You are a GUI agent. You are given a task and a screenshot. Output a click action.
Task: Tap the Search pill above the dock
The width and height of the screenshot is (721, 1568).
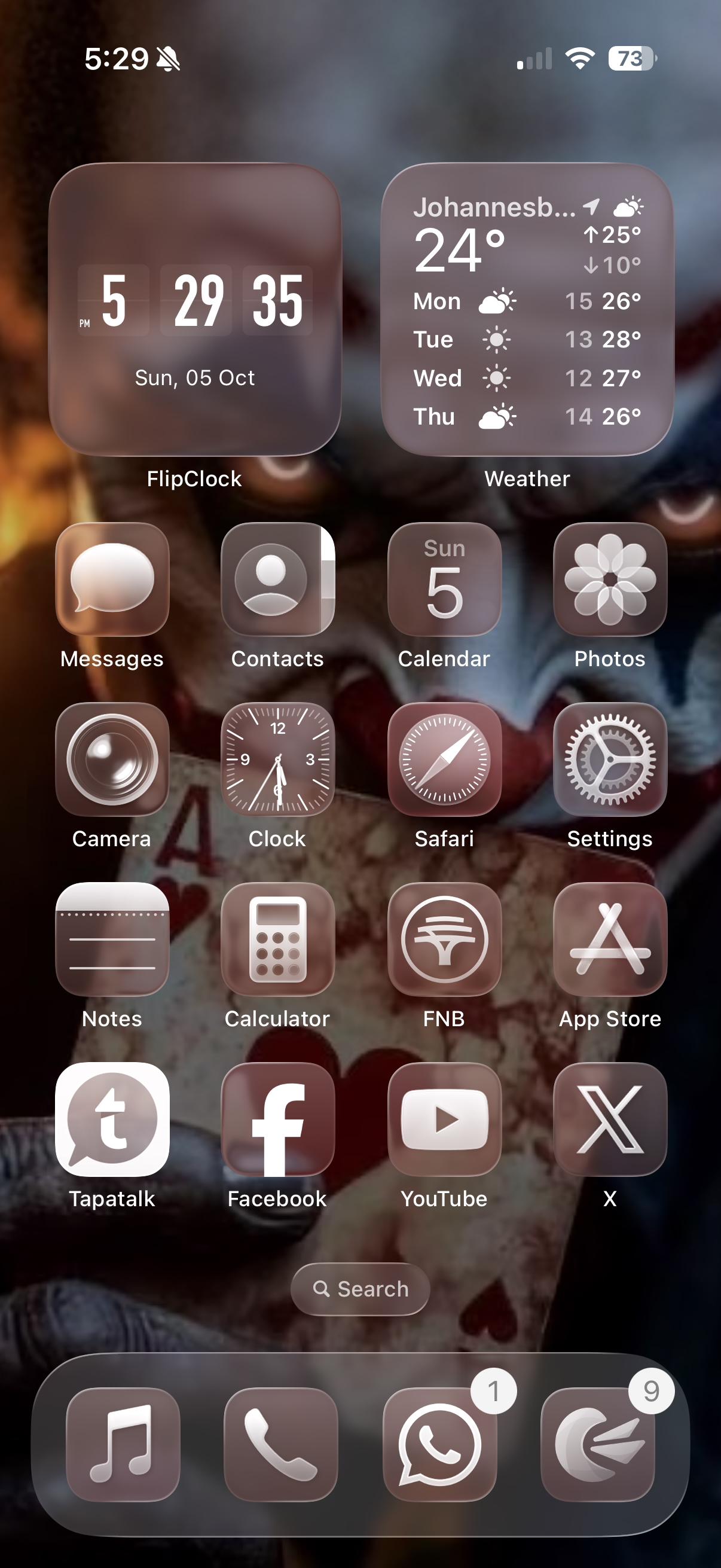pos(360,1289)
